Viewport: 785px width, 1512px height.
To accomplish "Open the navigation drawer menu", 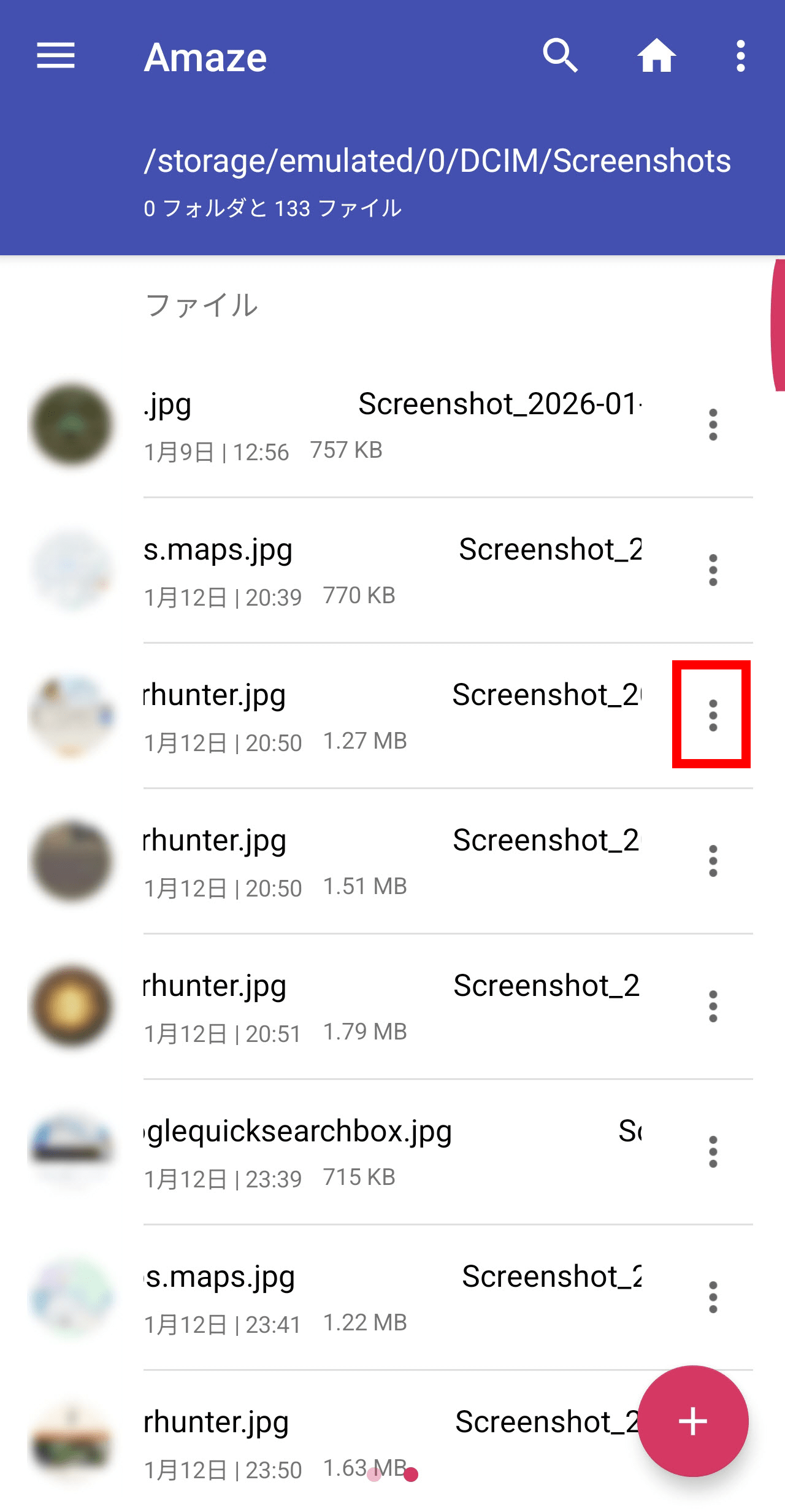I will tap(56, 56).
